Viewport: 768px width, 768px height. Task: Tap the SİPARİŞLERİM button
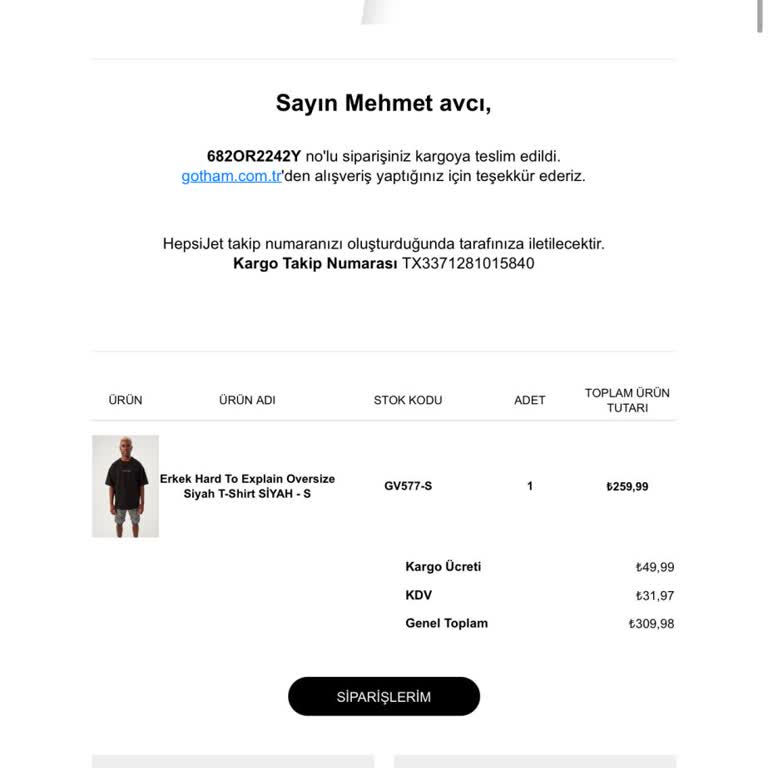pyautogui.click(x=384, y=696)
